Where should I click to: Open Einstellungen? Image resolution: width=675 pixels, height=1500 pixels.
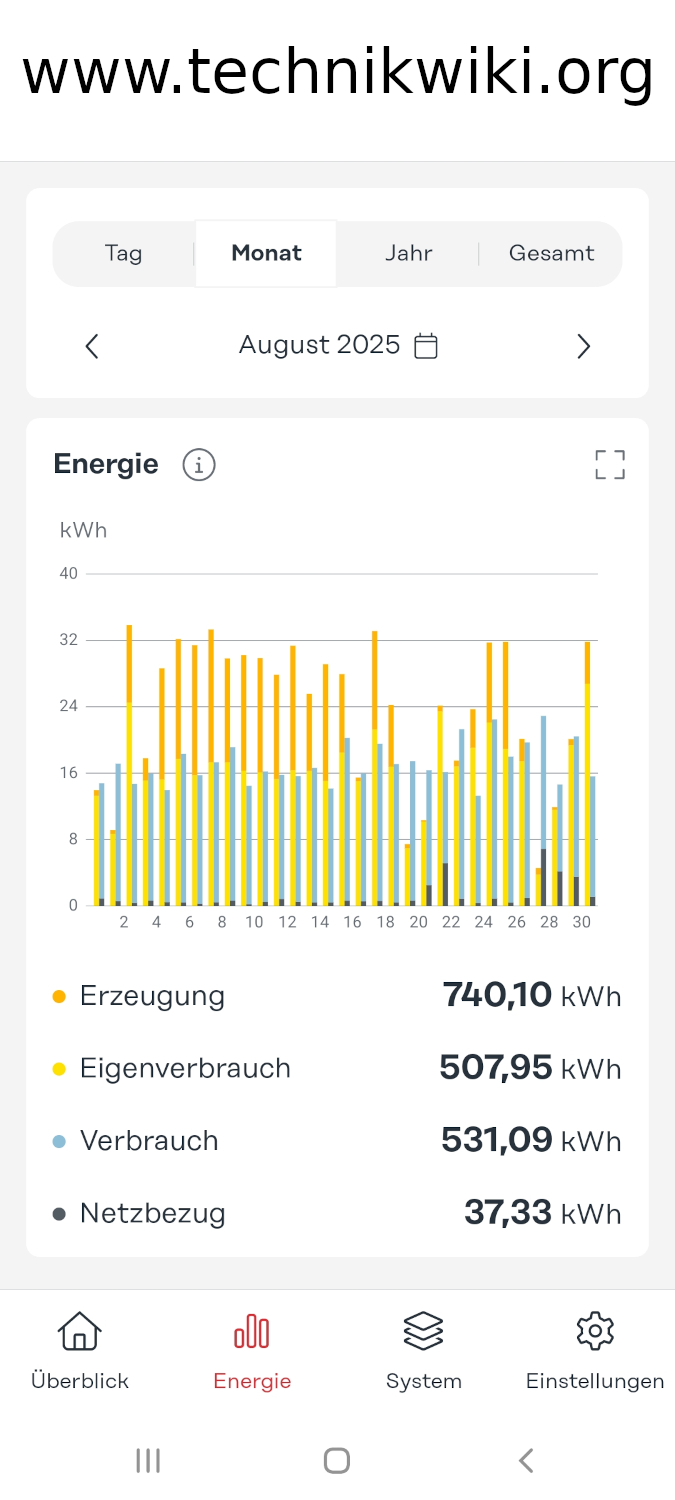(595, 1352)
